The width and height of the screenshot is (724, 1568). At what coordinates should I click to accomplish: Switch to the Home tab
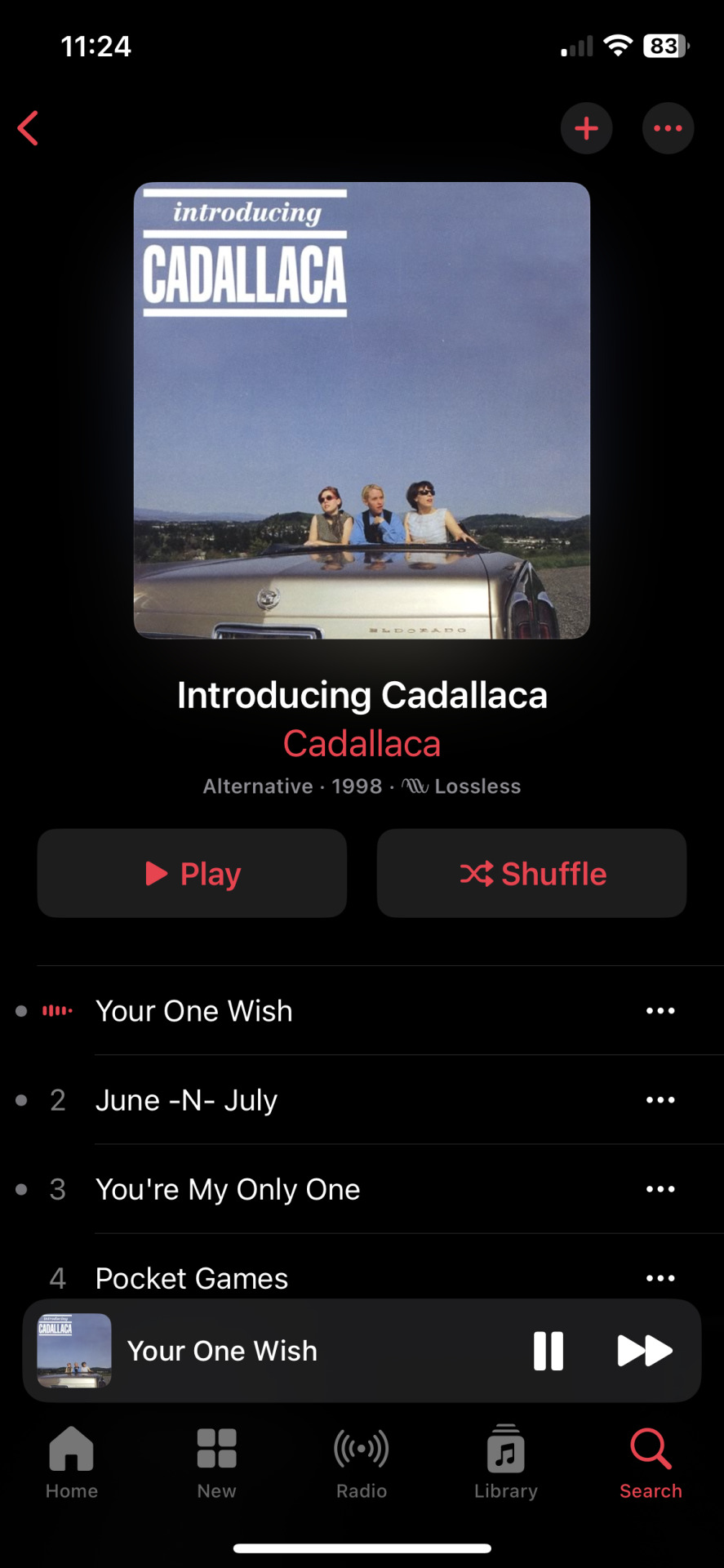click(x=72, y=1463)
